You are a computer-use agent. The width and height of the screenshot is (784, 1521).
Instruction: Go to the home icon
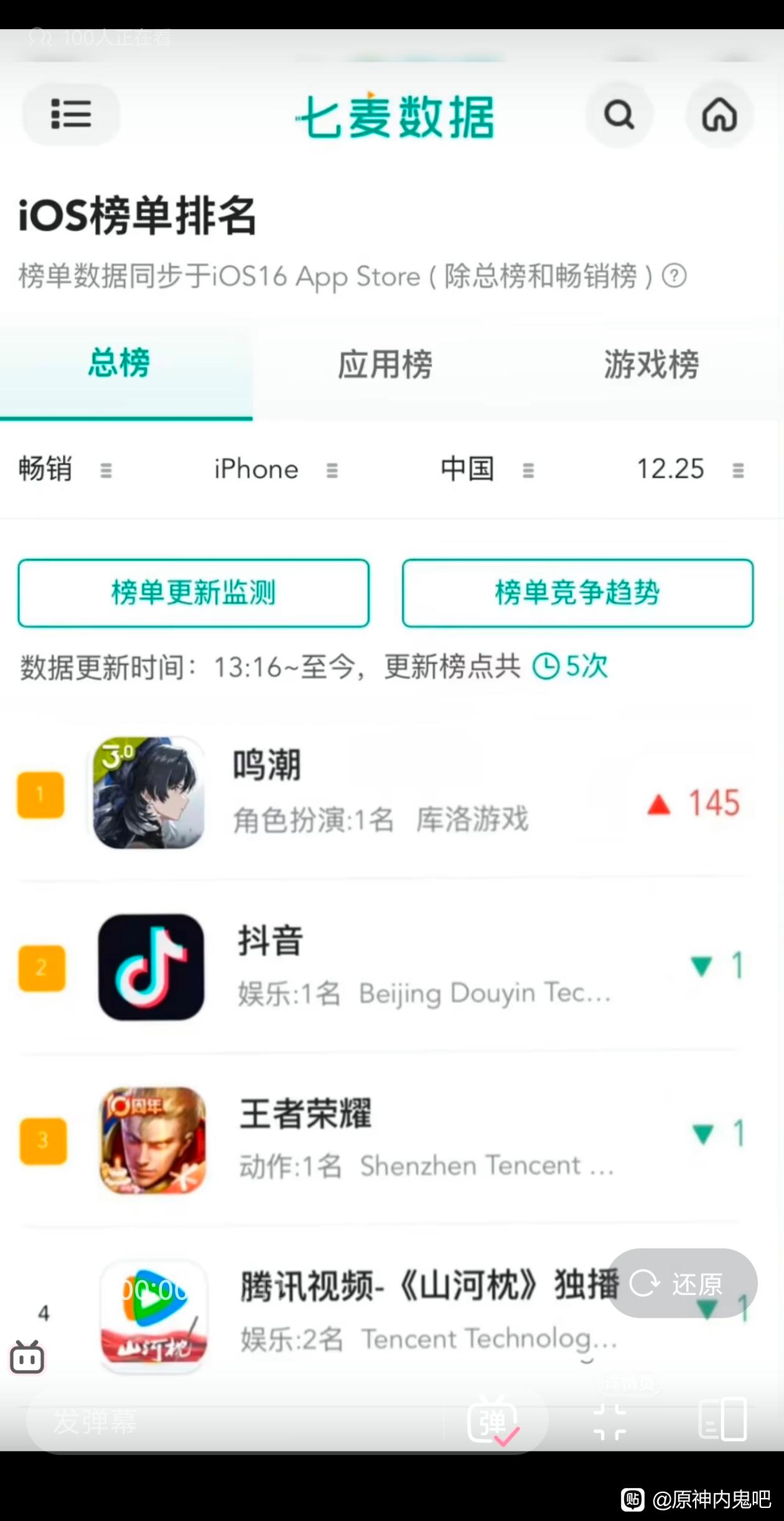point(719,115)
